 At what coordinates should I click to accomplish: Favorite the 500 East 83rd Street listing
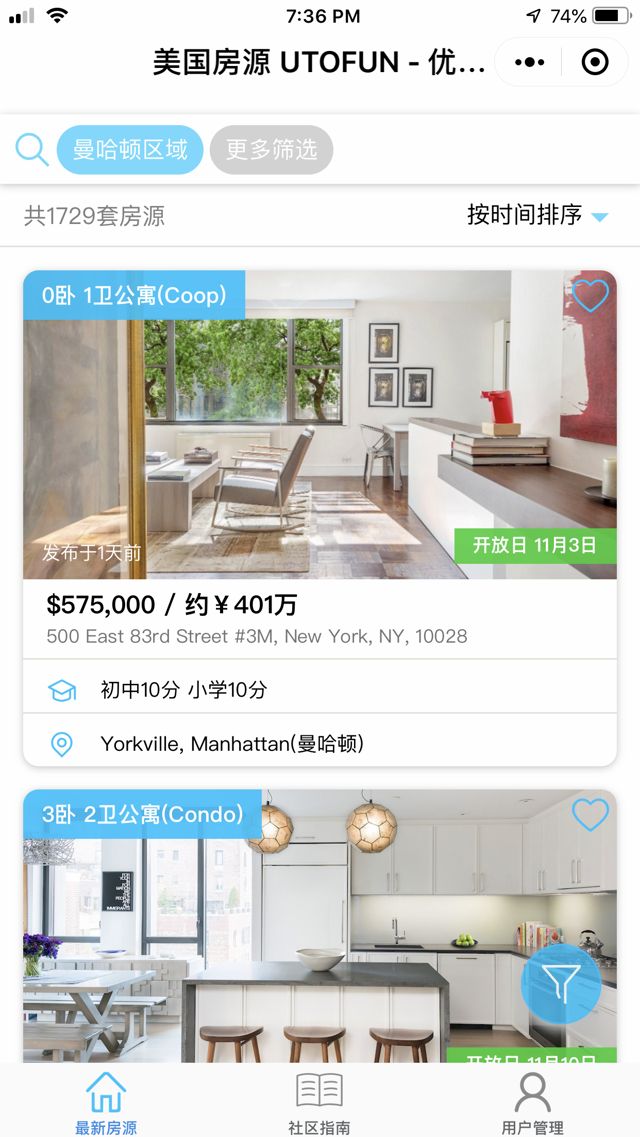[590, 295]
